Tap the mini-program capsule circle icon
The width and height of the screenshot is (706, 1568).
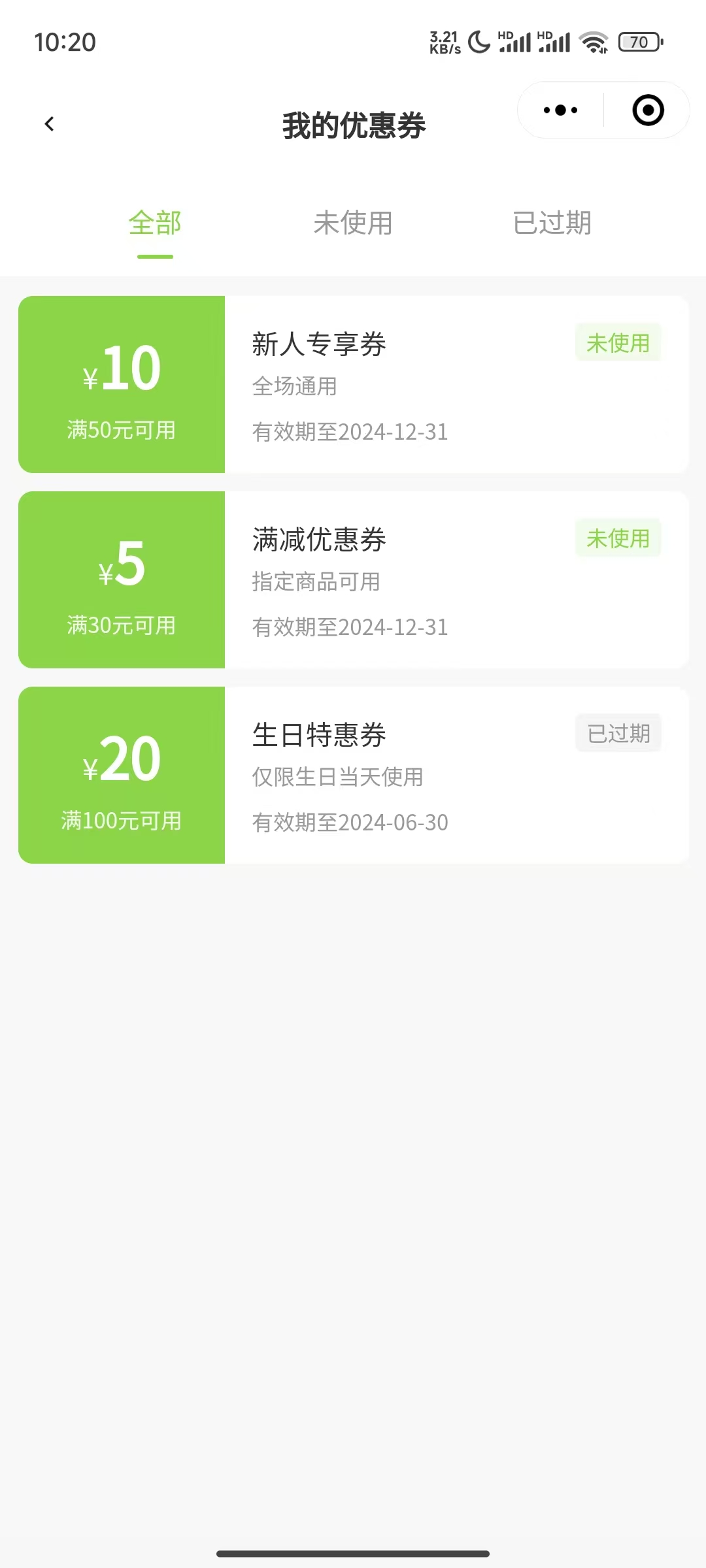pyautogui.click(x=647, y=110)
